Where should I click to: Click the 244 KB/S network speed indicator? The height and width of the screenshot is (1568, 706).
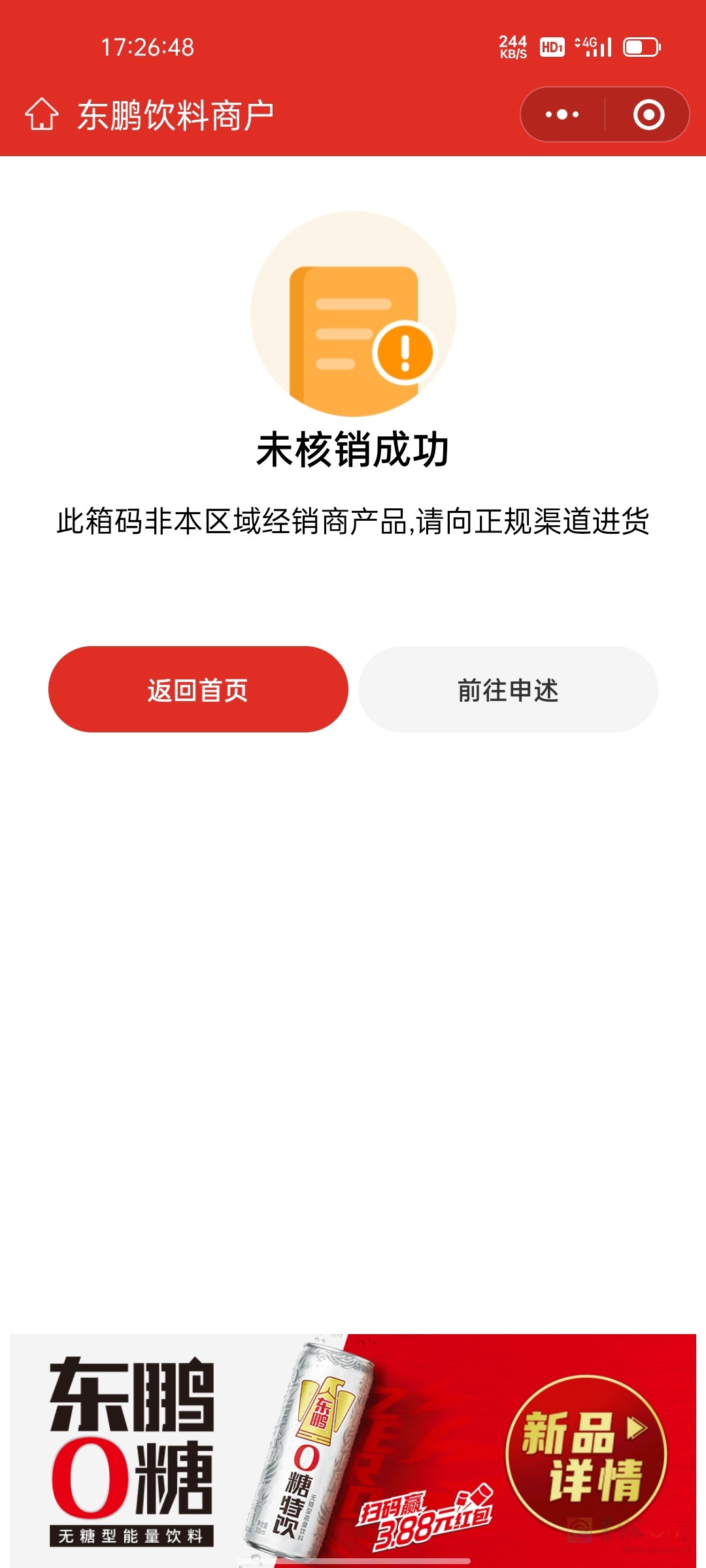(513, 46)
